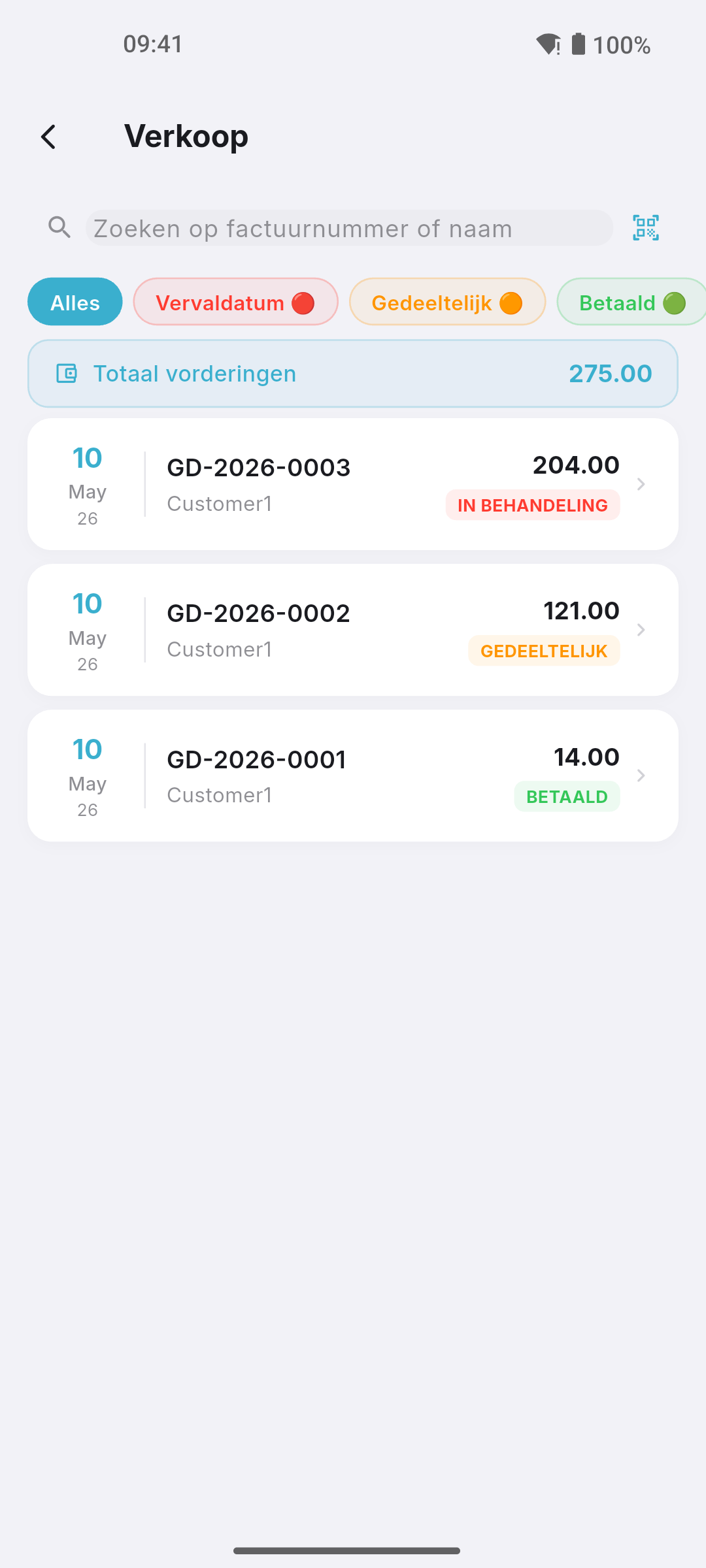
Task: View invoice GD-2026-0002 details
Action: click(x=353, y=630)
